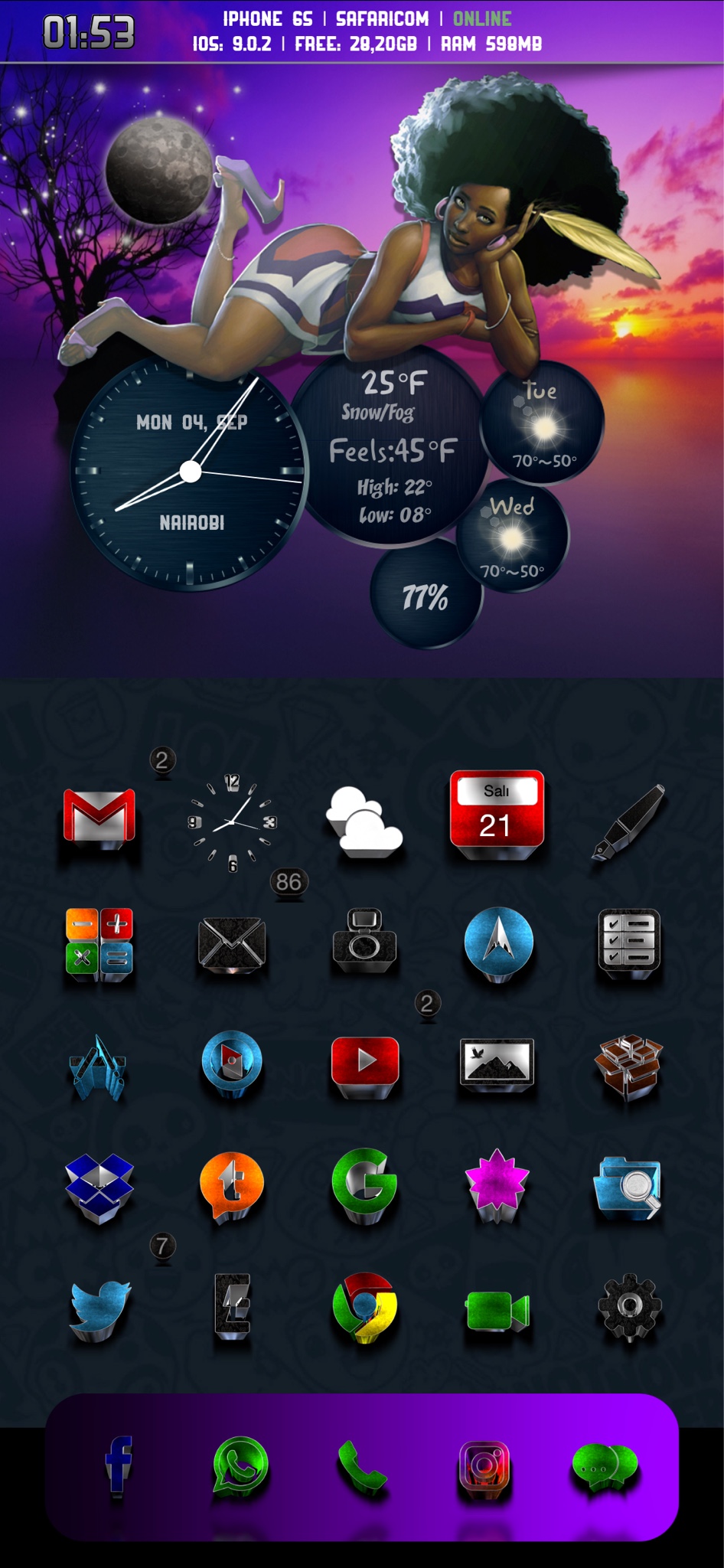Screen dimensions: 724x1568
Task: Open Instagram from the dock
Action: (484, 1466)
